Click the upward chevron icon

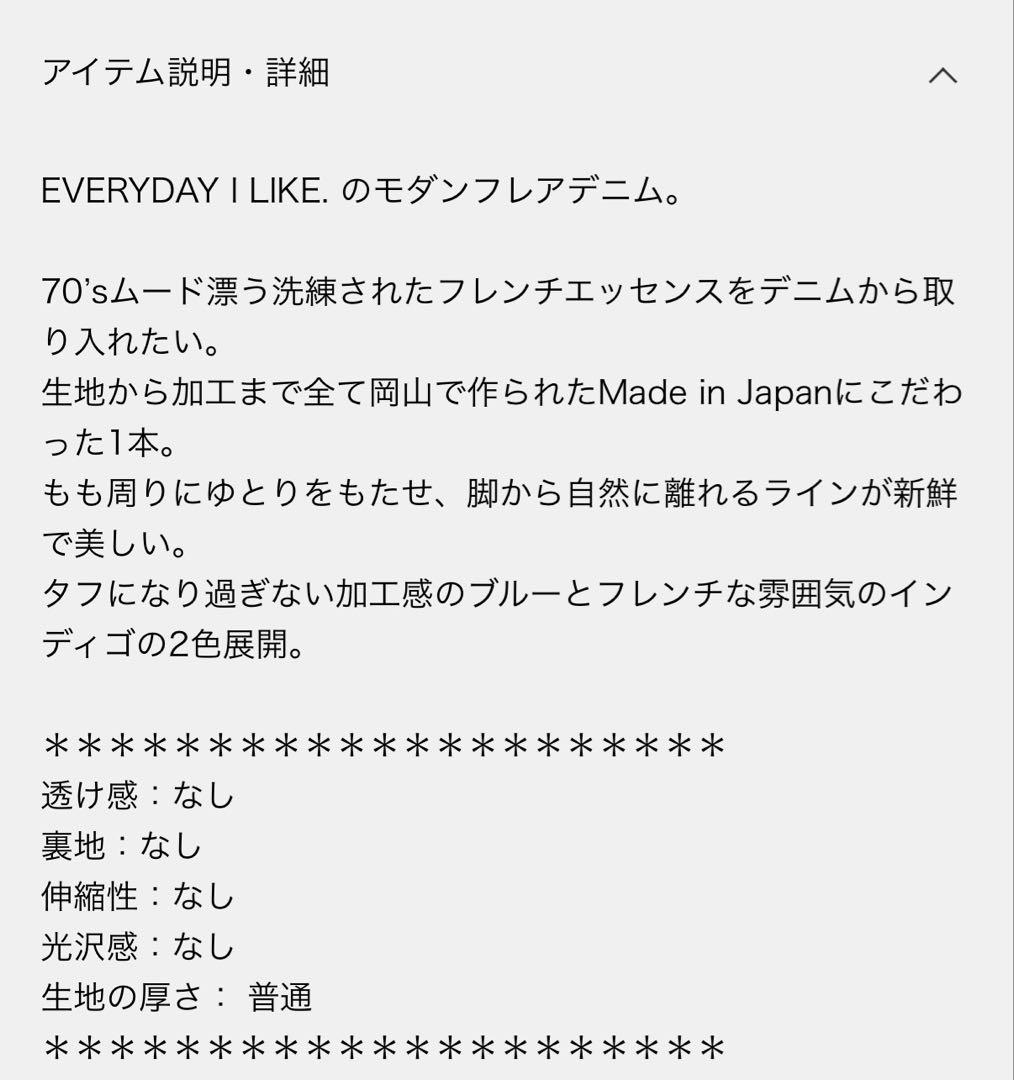click(x=940, y=74)
